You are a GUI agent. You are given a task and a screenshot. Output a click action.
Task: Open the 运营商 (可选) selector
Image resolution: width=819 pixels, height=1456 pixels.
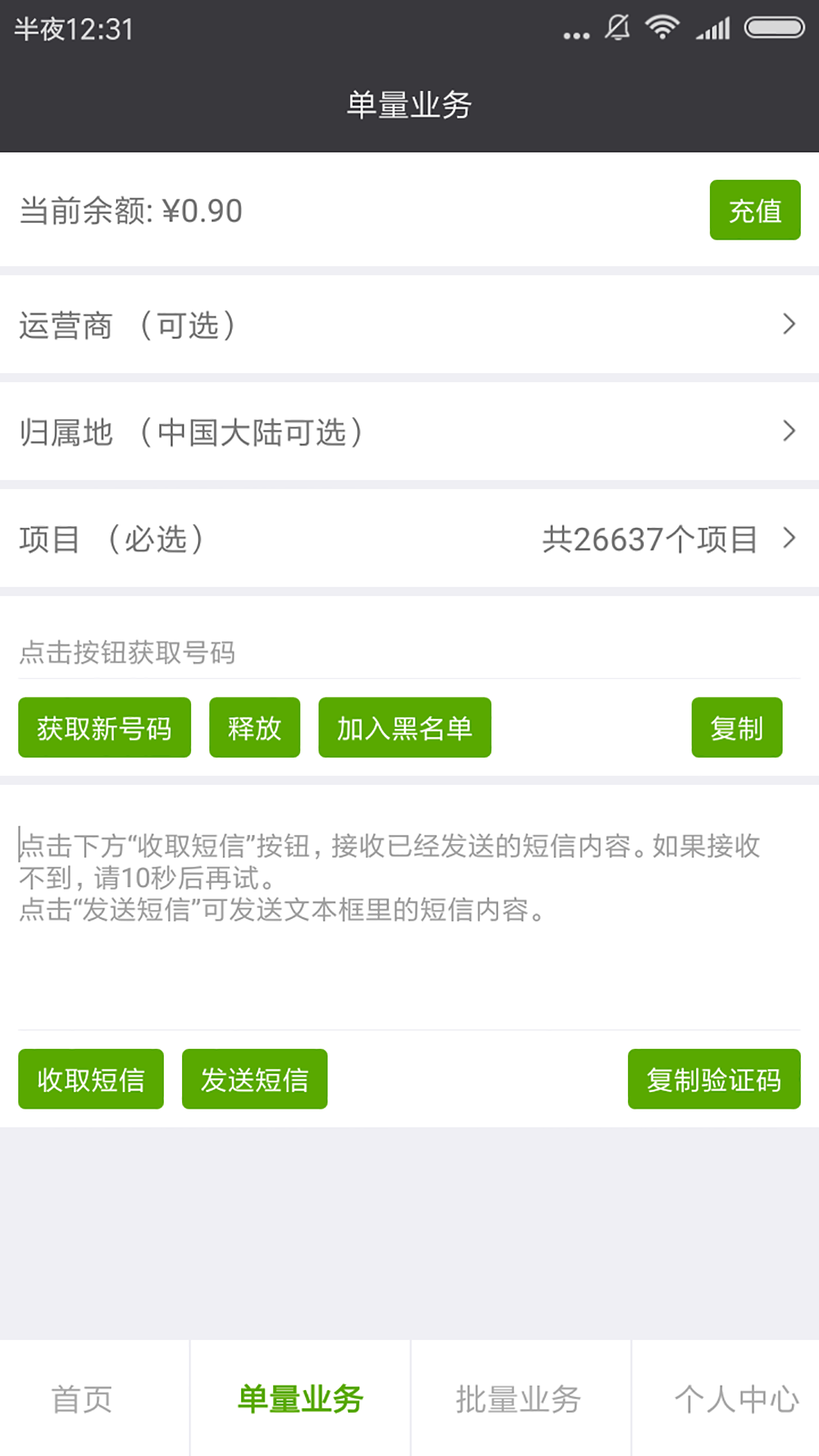tap(409, 326)
